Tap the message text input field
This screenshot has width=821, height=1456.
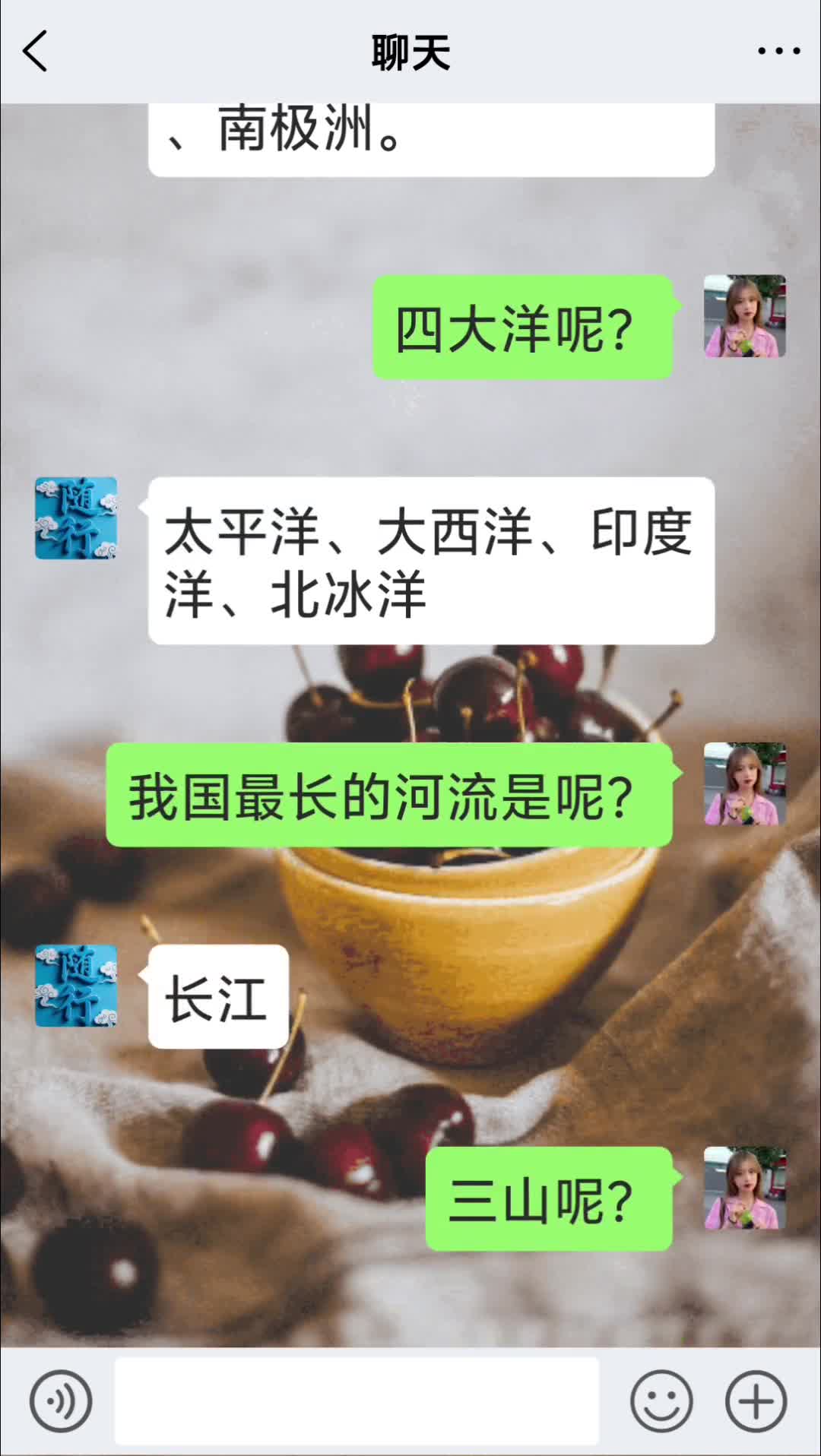tap(356, 1401)
